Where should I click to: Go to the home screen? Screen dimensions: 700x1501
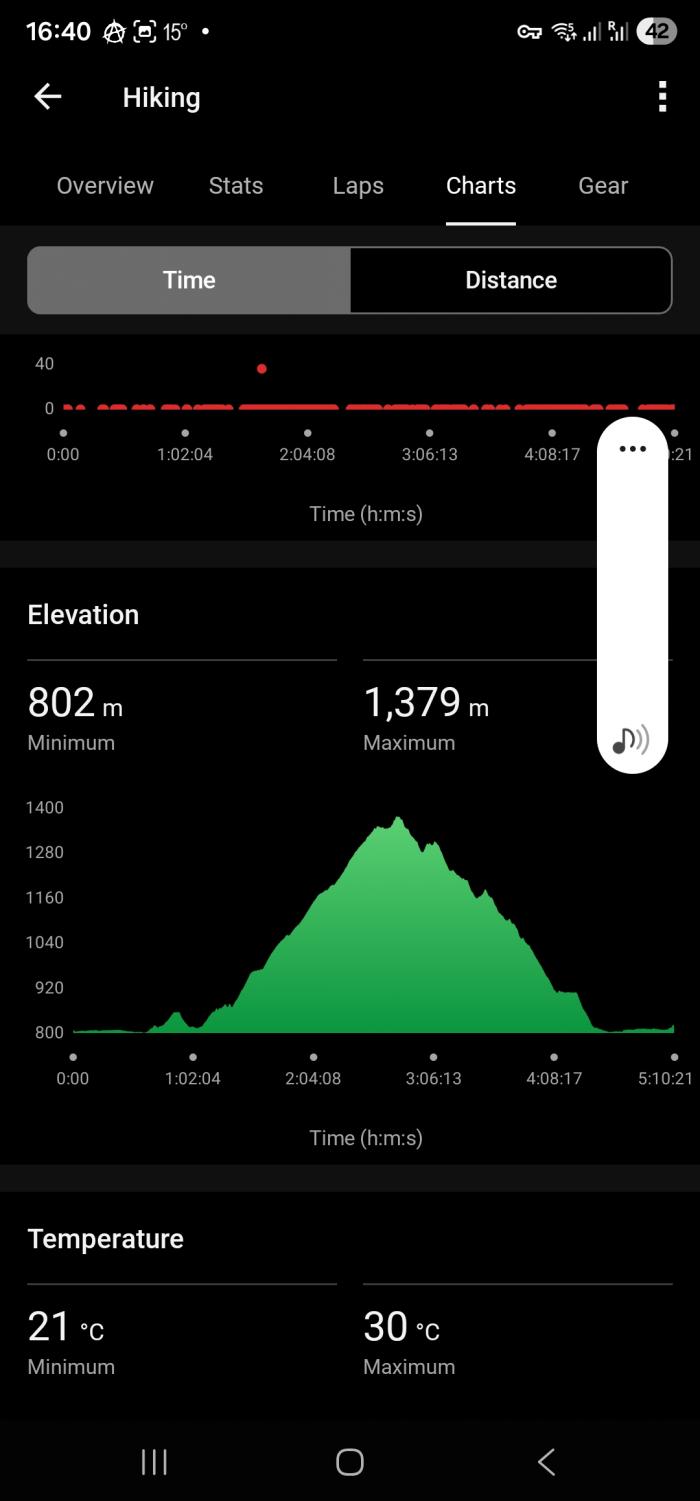pyautogui.click(x=350, y=1462)
